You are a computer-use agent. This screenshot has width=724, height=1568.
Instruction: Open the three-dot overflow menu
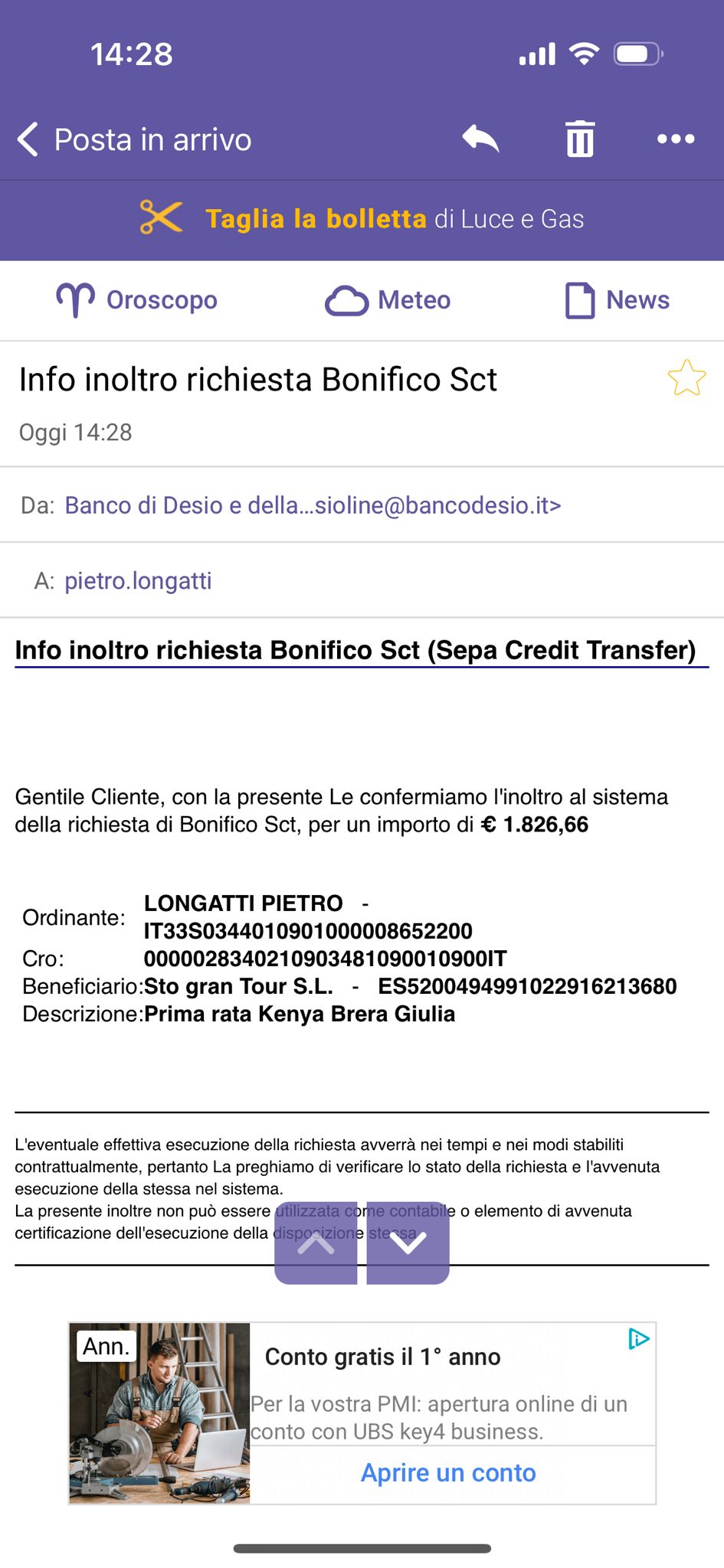point(676,139)
